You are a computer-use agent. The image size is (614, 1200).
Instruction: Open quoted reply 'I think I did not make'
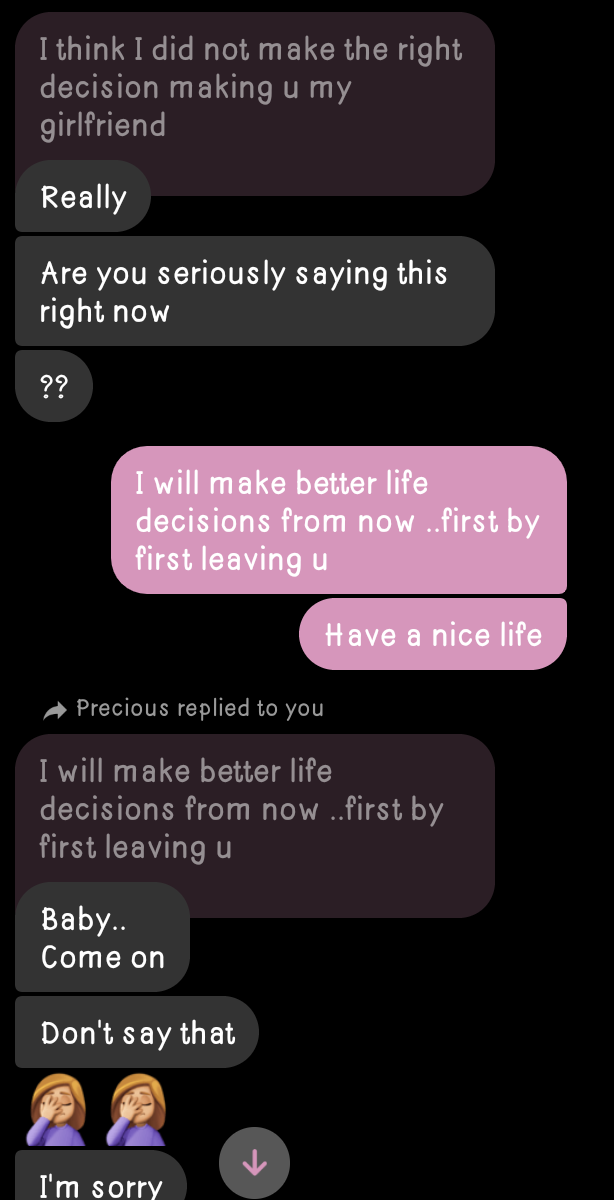(x=254, y=88)
